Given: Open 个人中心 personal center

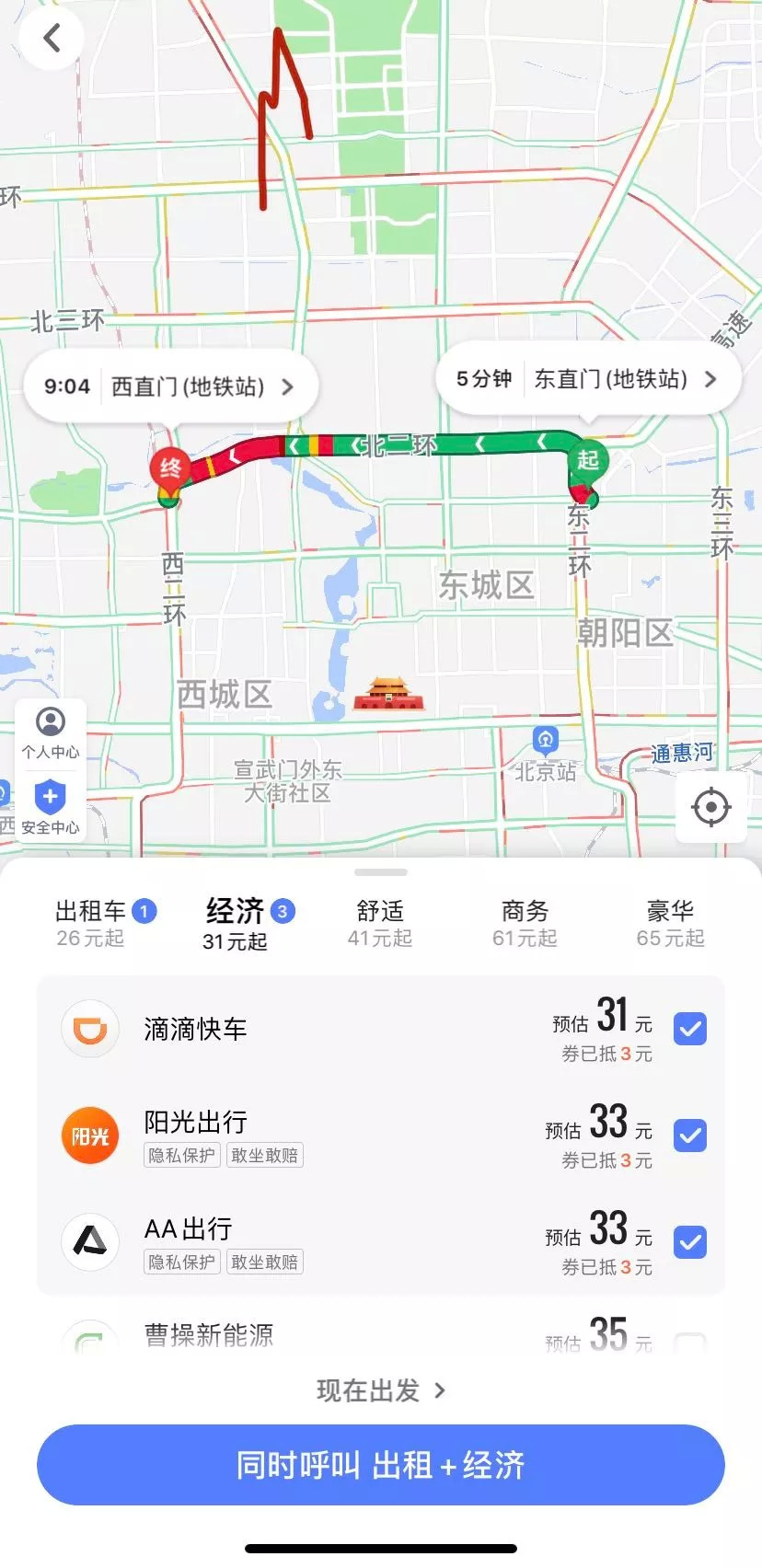Looking at the screenshot, I should point(51,732).
